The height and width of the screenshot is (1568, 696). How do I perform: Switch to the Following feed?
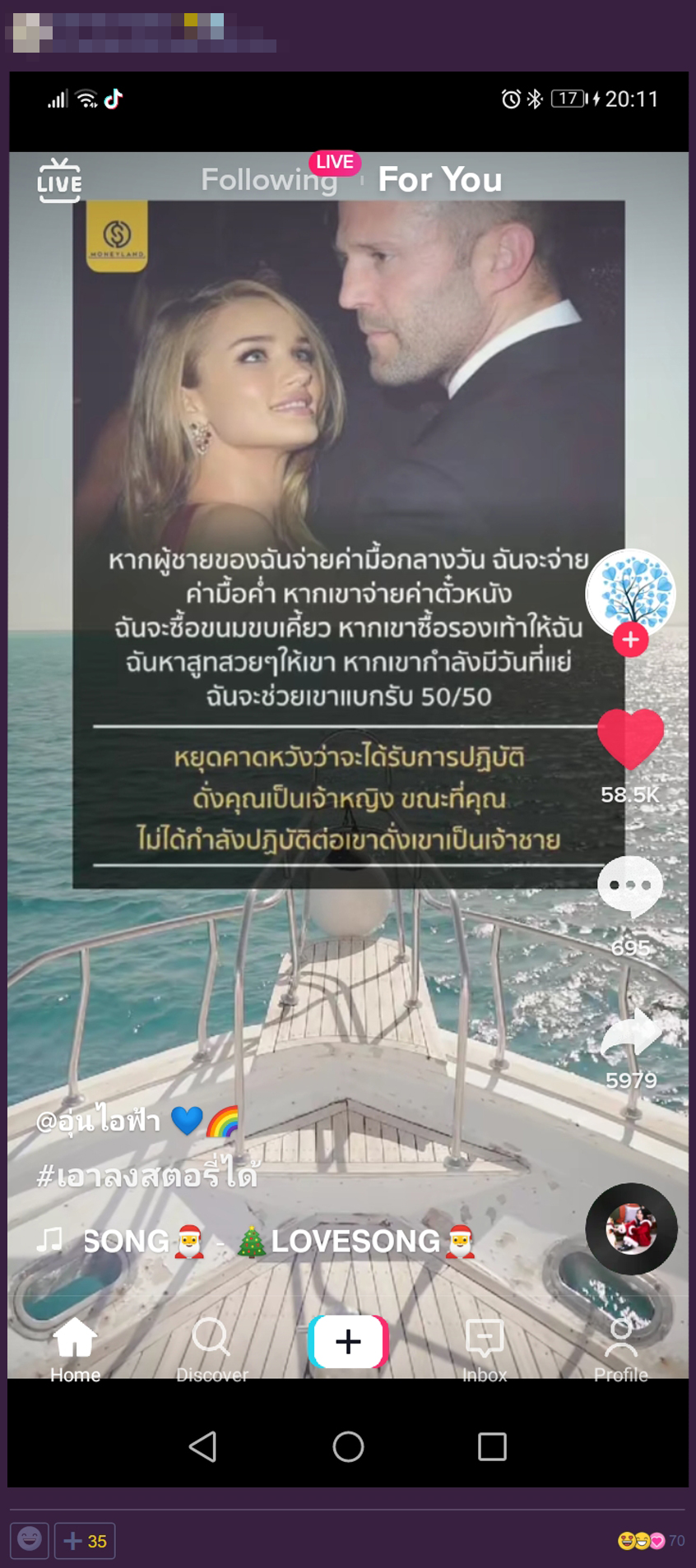269,179
